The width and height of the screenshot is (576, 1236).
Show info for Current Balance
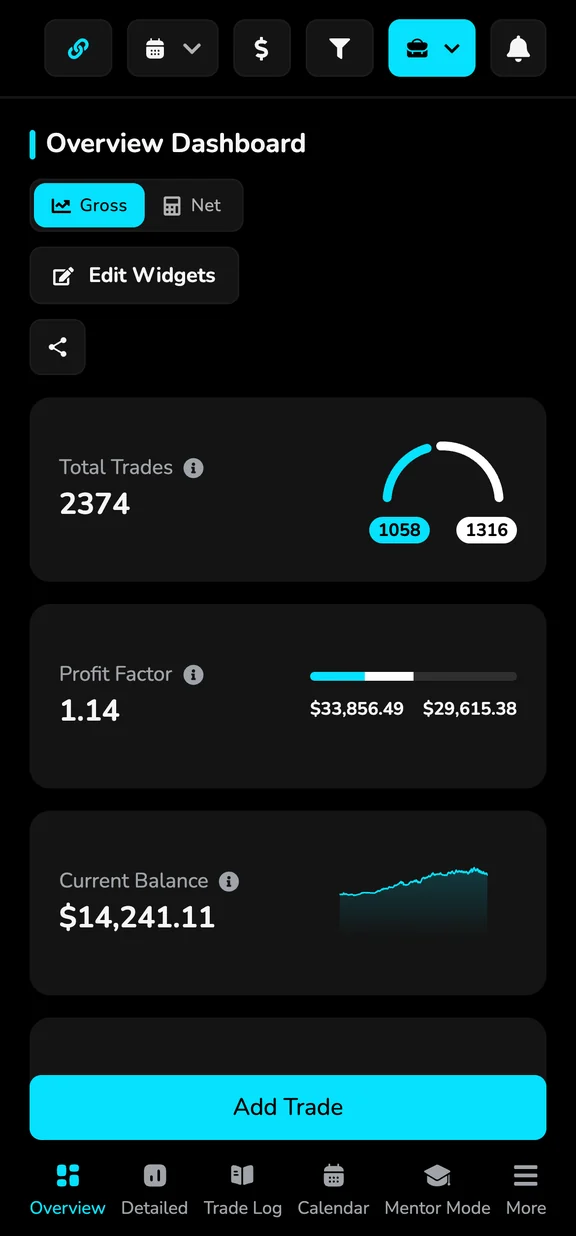pos(229,882)
